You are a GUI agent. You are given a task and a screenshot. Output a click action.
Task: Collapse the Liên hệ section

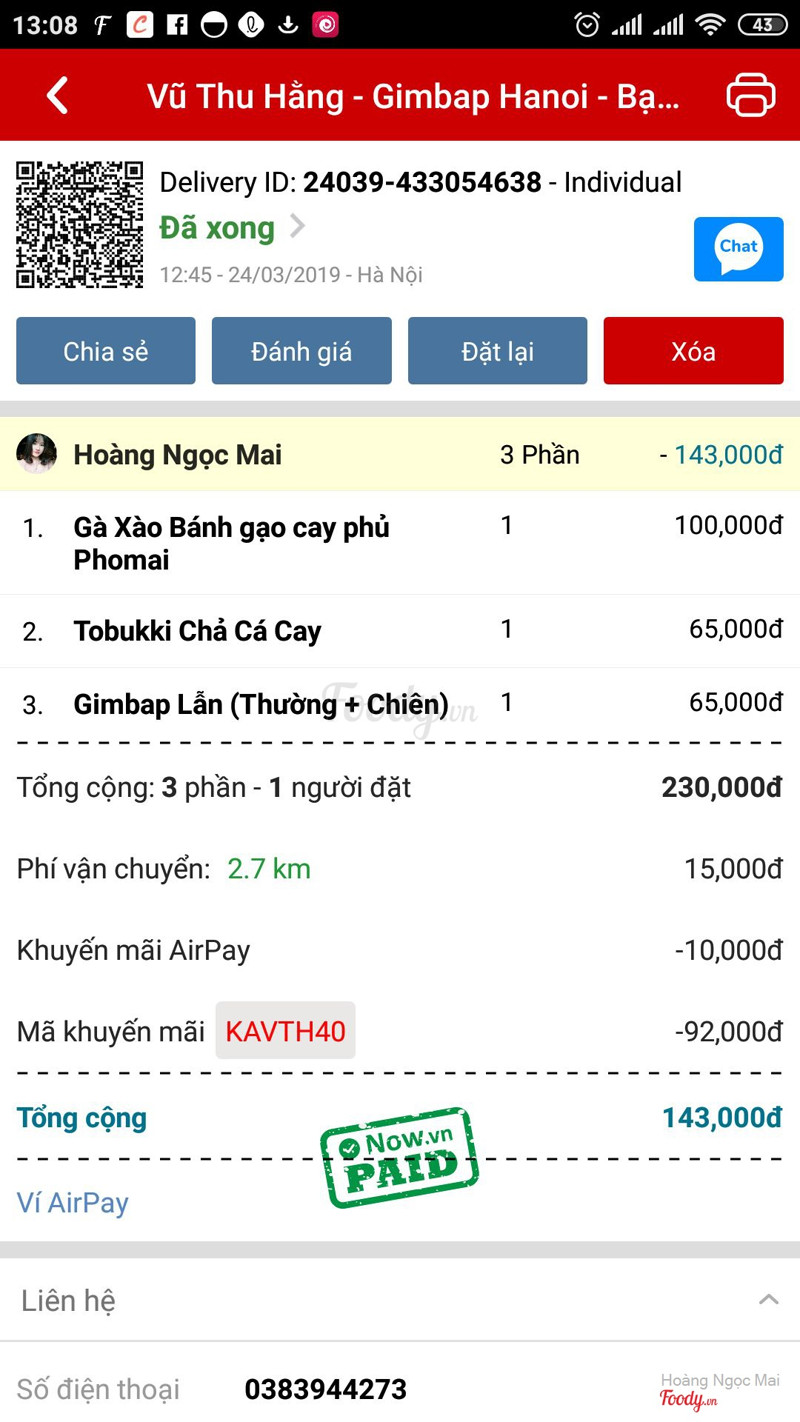[x=768, y=1300]
